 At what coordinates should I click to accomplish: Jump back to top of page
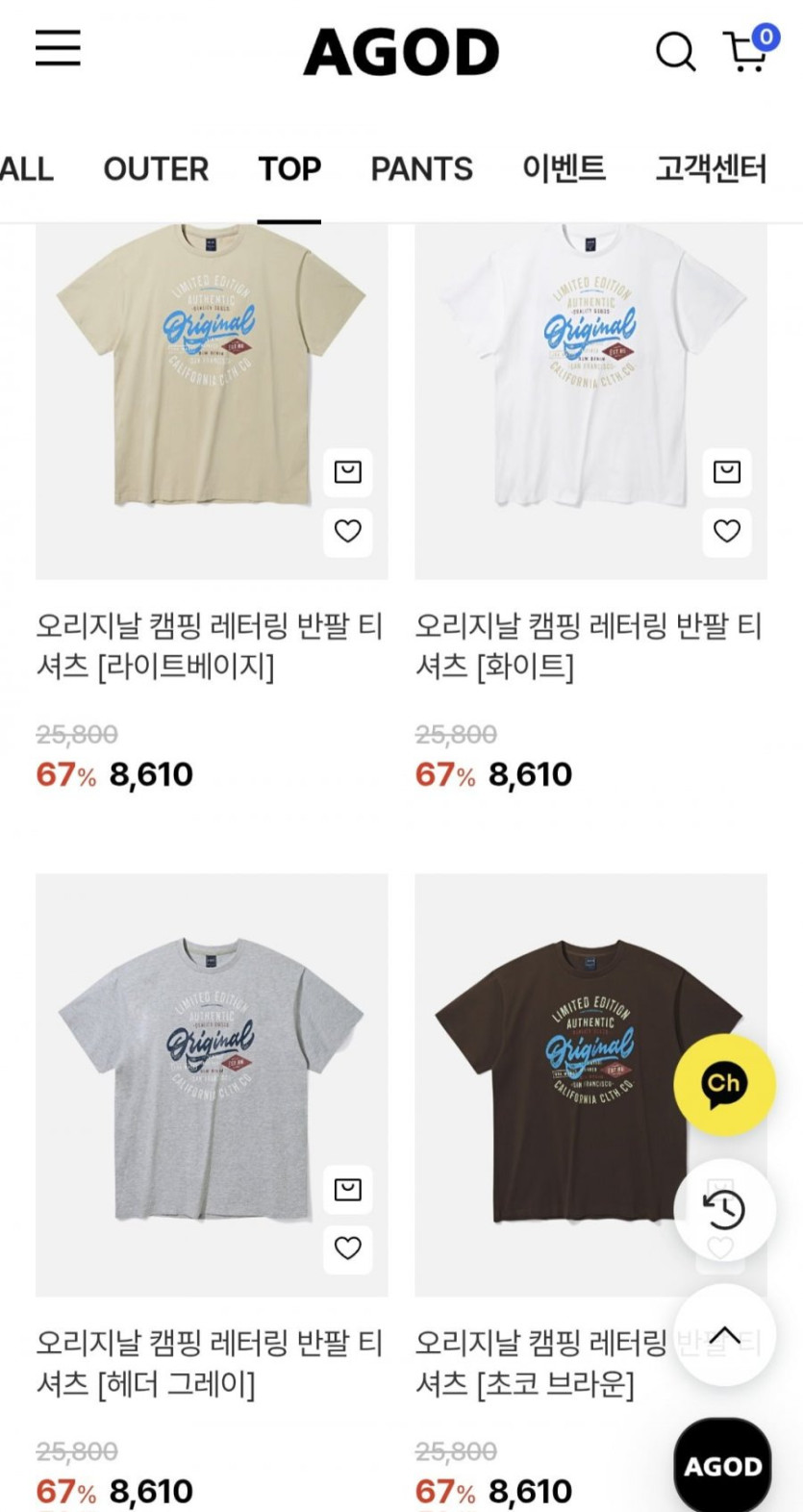[724, 1335]
